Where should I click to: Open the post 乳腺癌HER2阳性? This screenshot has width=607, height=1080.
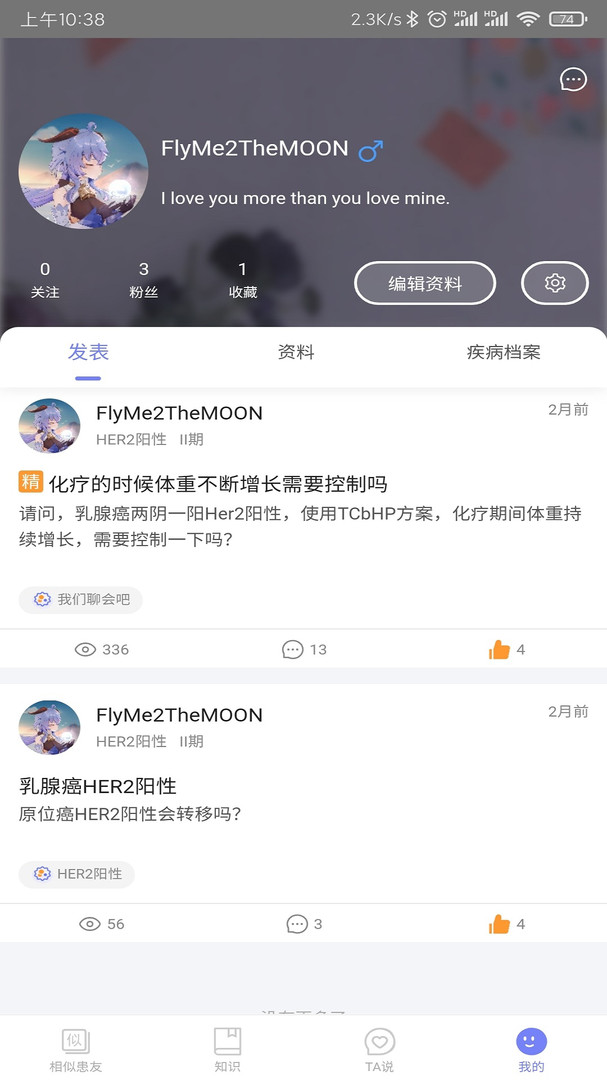(98, 786)
